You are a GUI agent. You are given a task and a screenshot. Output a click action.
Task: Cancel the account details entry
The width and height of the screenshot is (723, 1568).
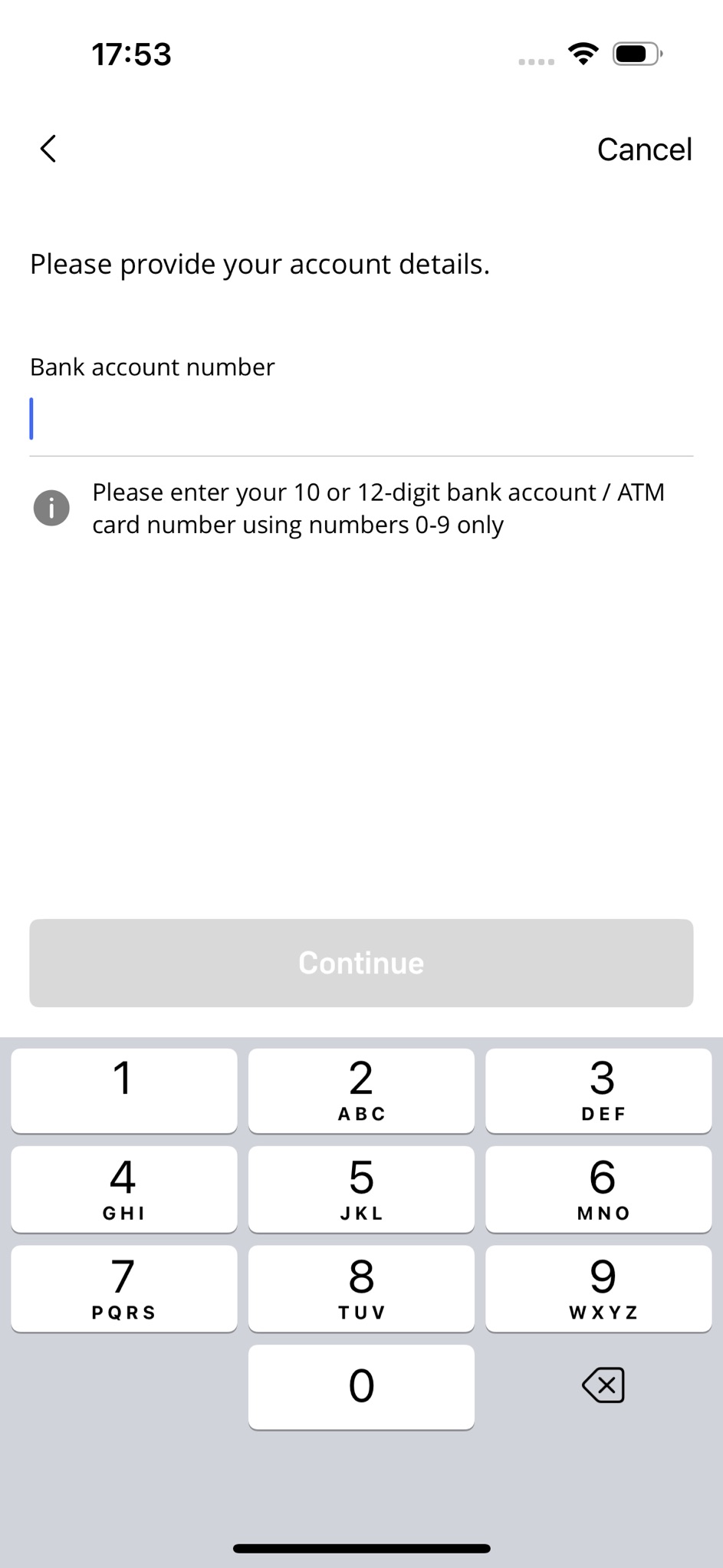644,150
